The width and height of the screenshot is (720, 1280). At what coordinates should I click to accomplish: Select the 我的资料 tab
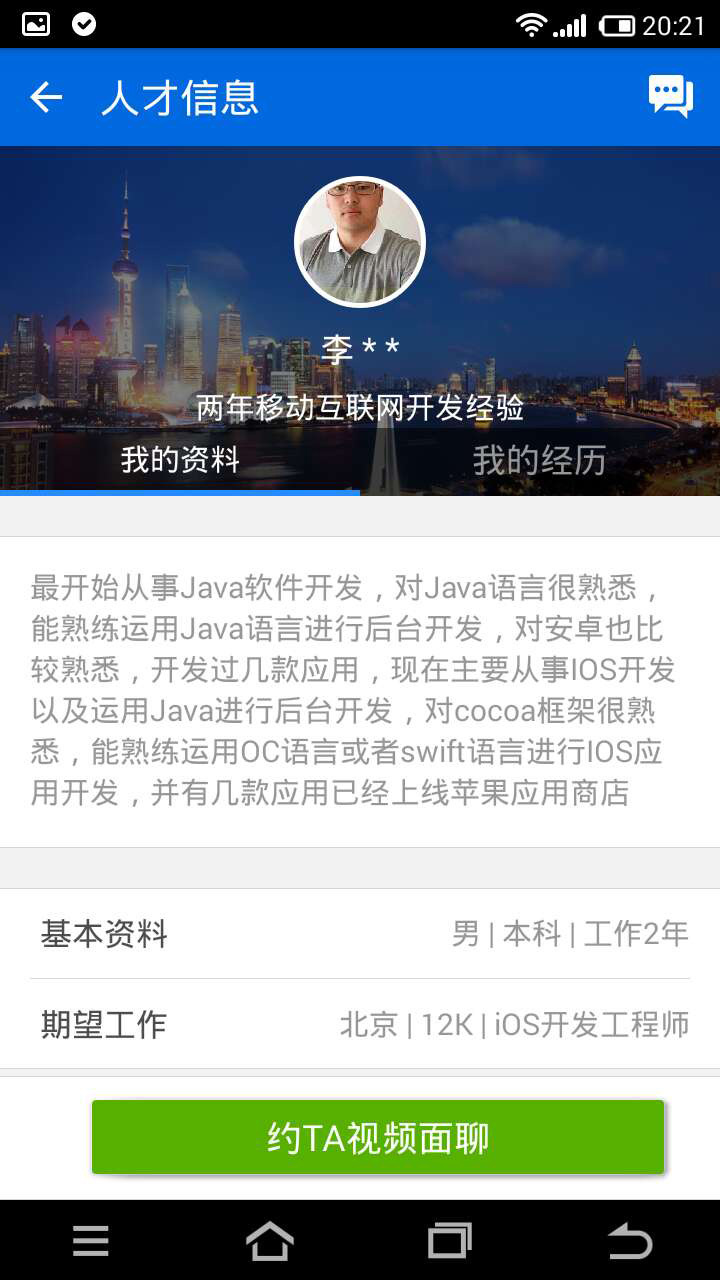point(180,461)
